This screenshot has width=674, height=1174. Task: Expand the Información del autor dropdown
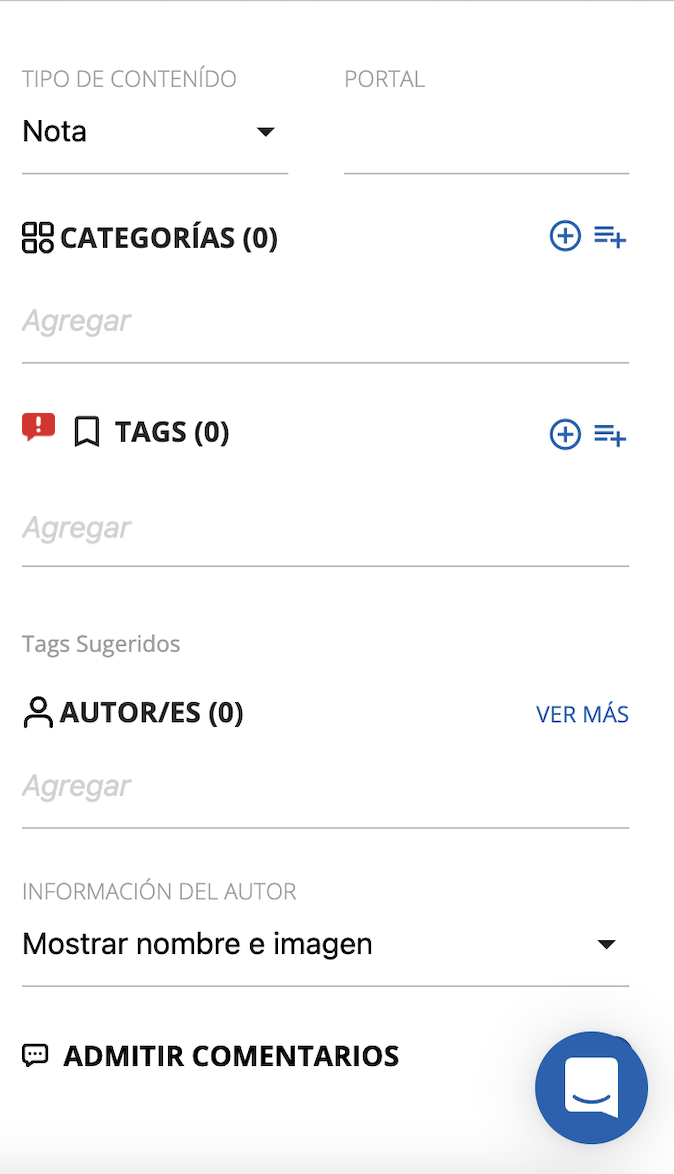[x=324, y=944]
